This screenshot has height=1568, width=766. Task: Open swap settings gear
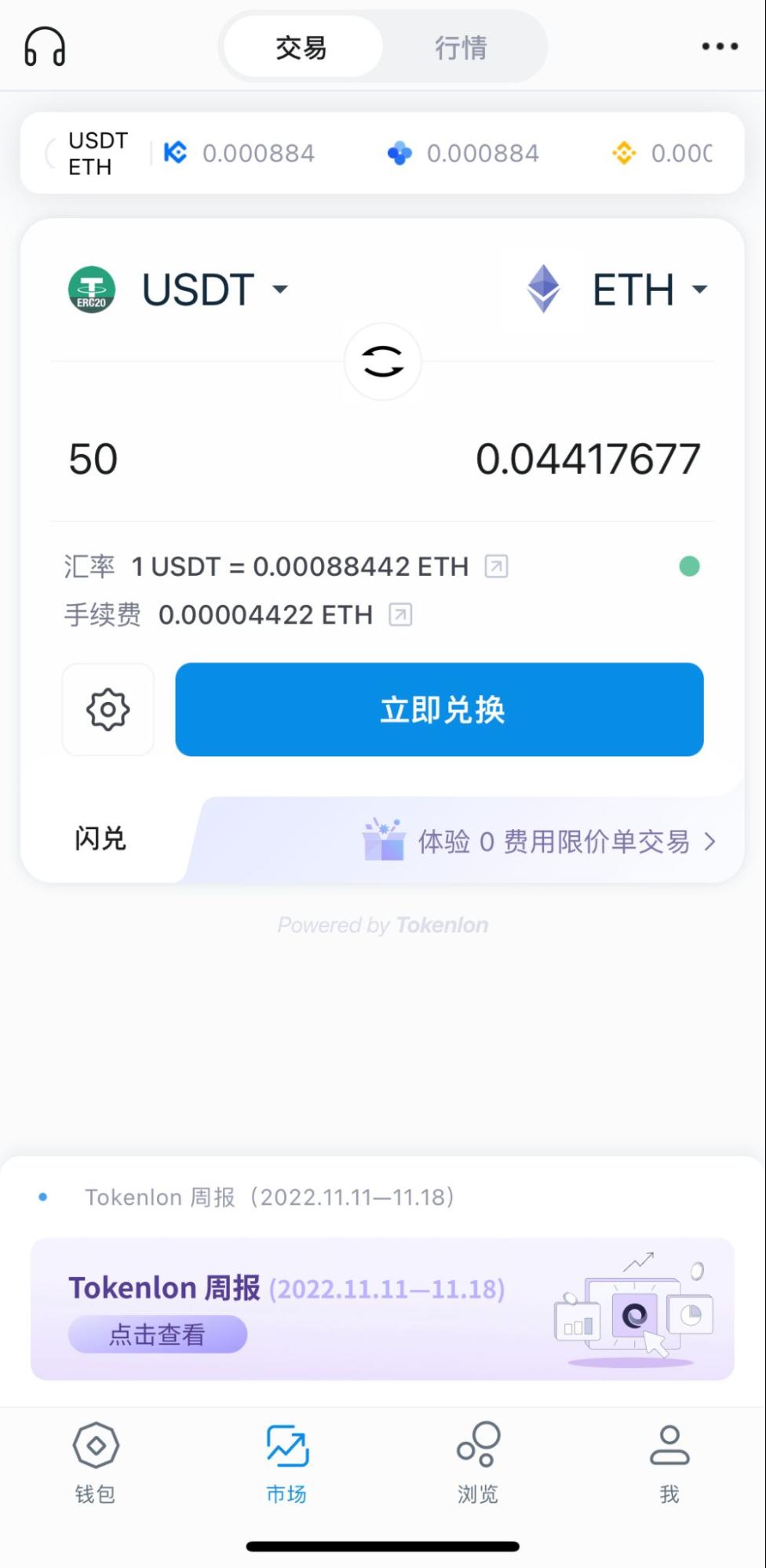(x=108, y=710)
